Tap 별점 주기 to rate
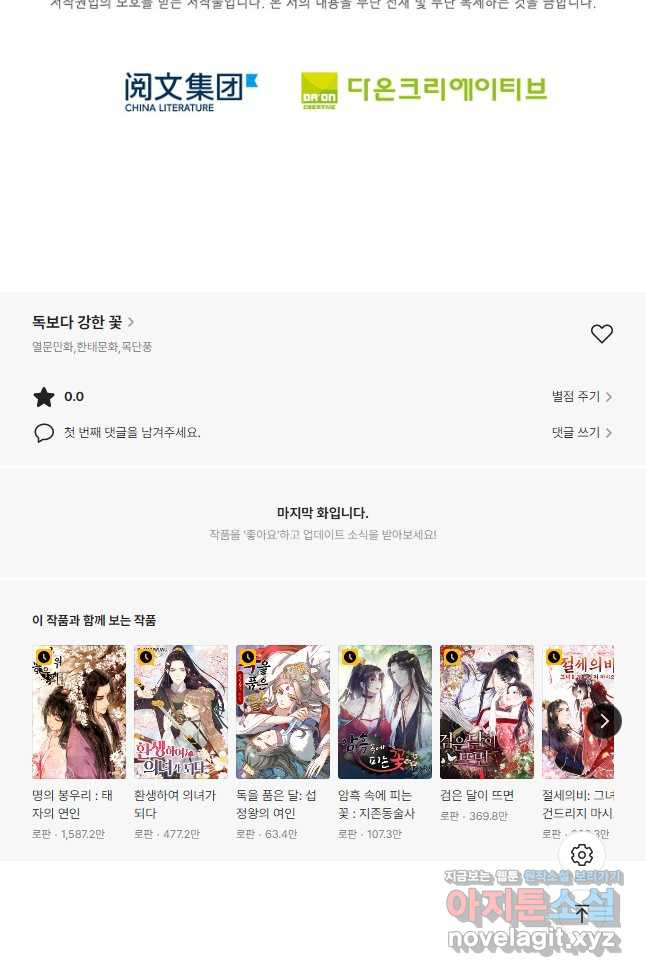This screenshot has height=977, width=646. (582, 397)
